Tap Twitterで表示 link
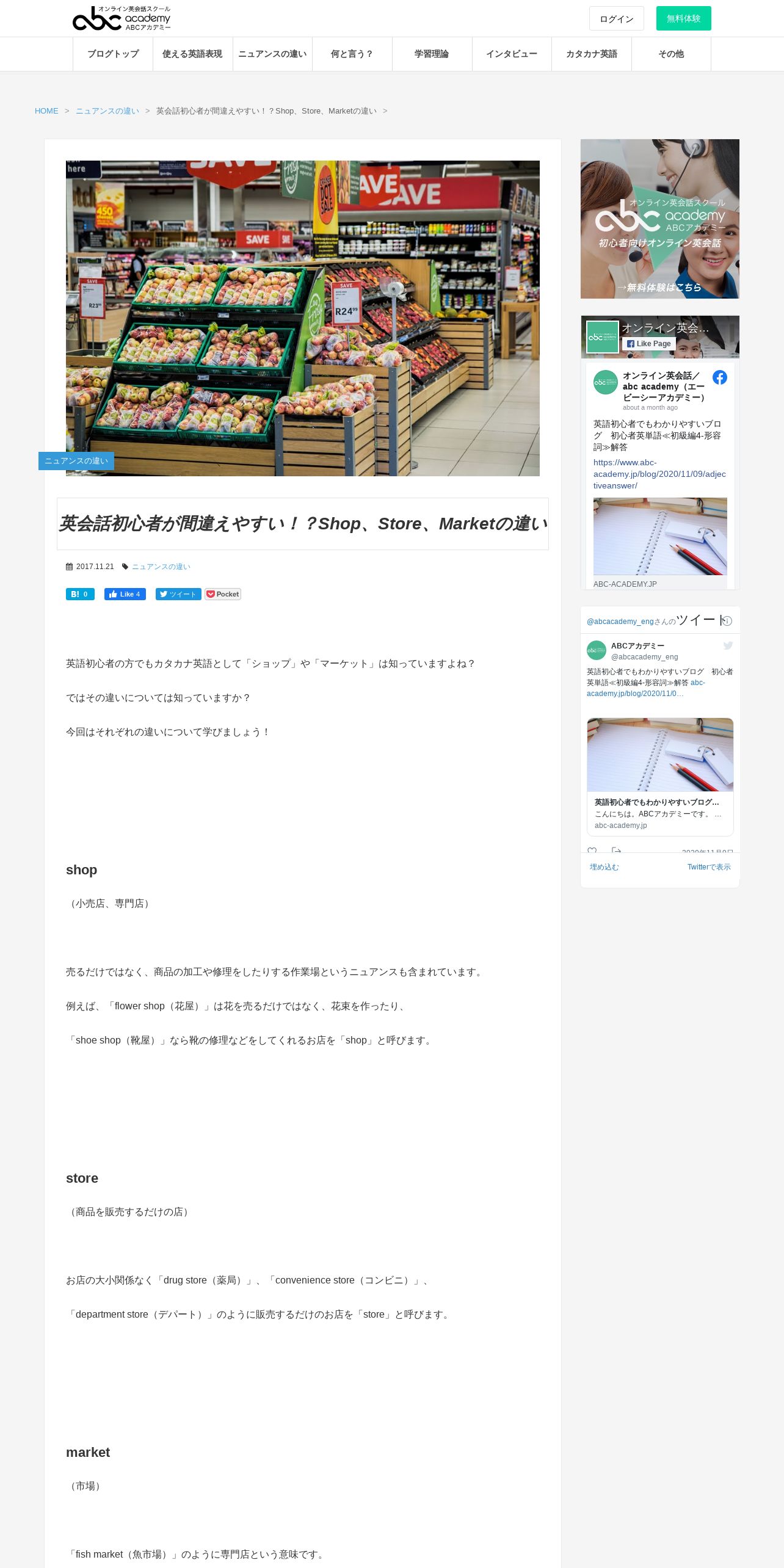 click(709, 867)
